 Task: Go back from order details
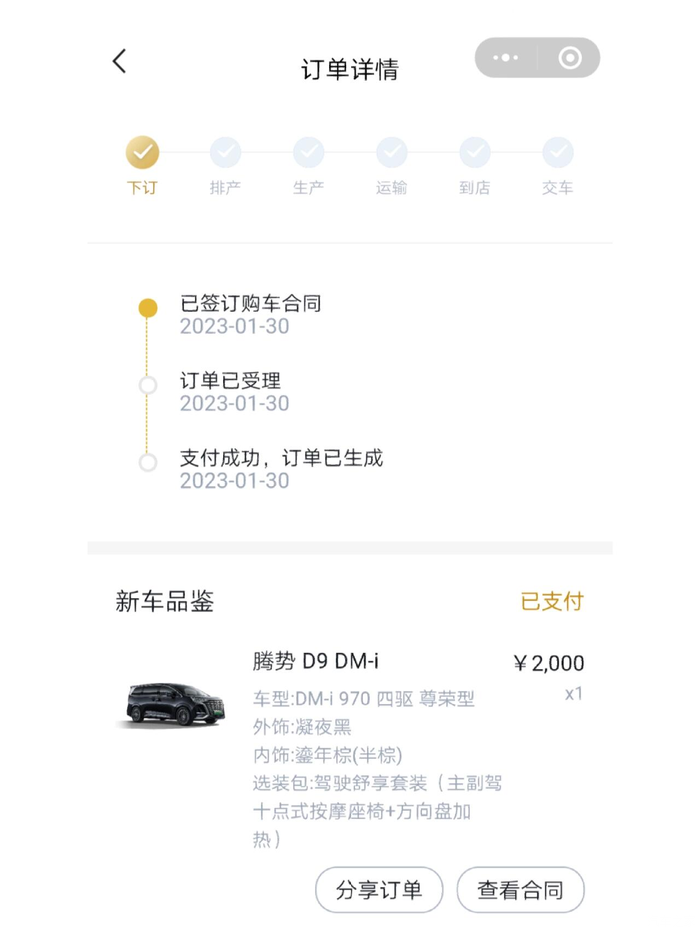[x=120, y=62]
